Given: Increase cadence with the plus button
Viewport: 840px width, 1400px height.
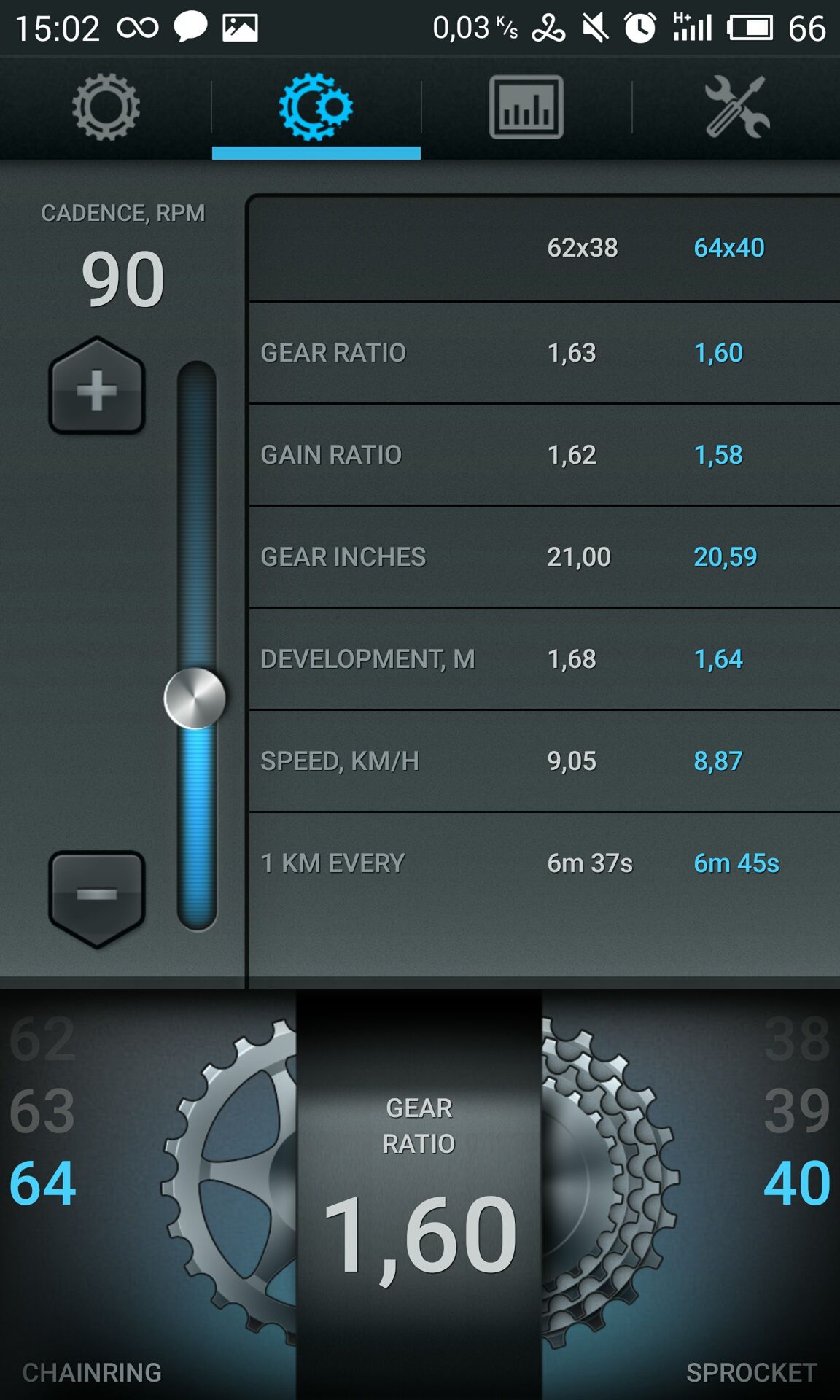Looking at the screenshot, I should point(97,386).
